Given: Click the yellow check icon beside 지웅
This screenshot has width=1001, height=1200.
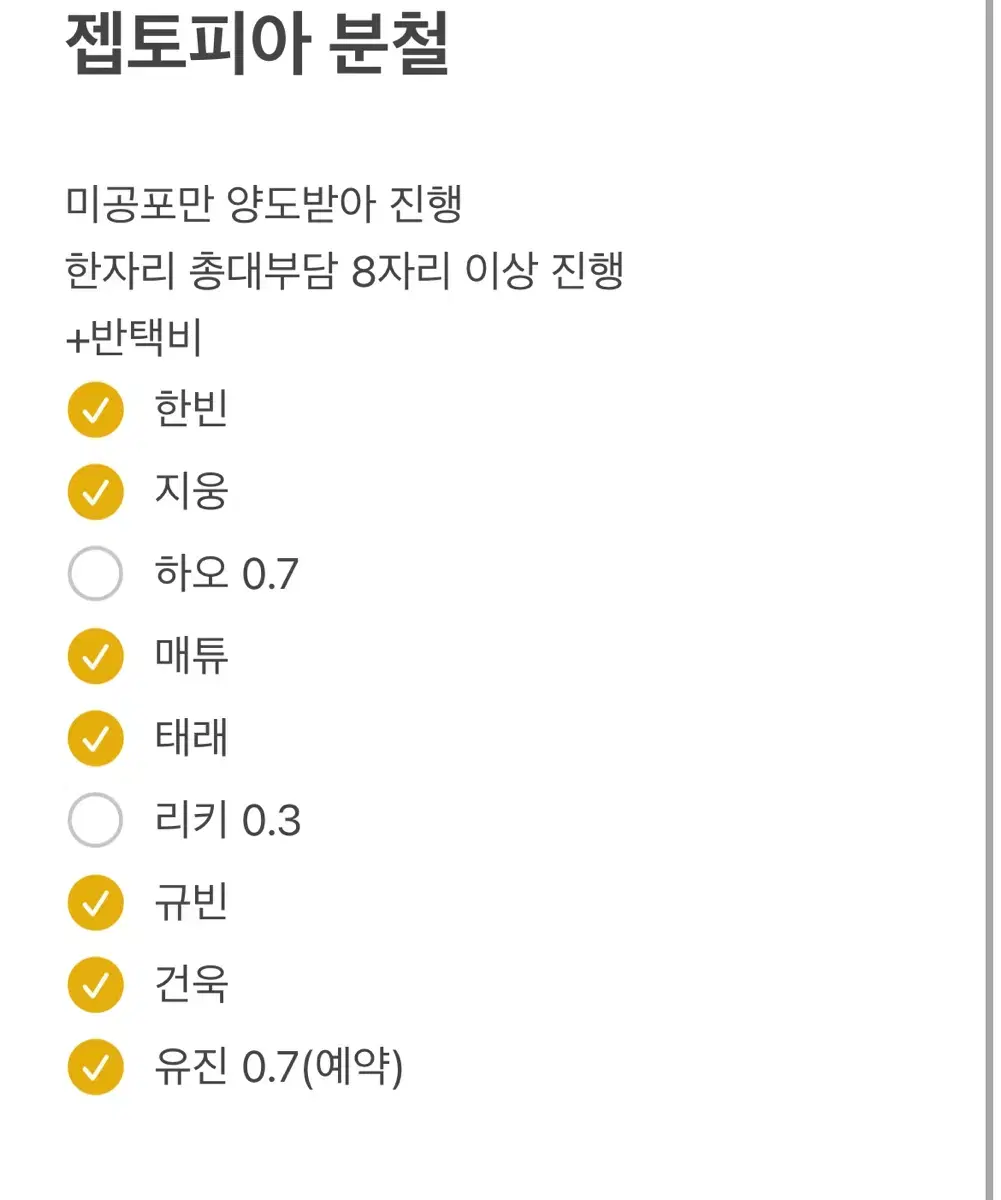Looking at the screenshot, I should coord(95,491).
